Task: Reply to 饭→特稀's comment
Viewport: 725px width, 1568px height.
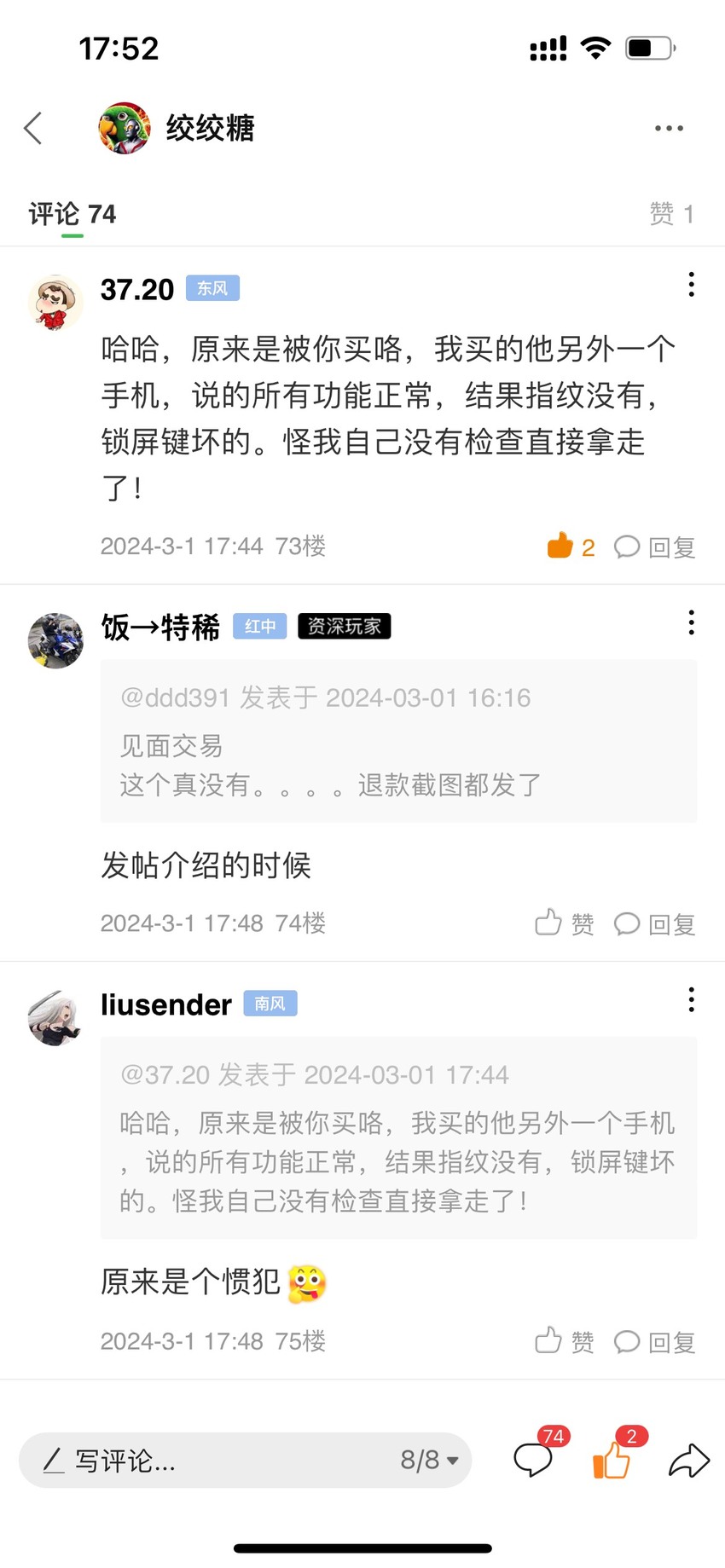Action: [655, 923]
